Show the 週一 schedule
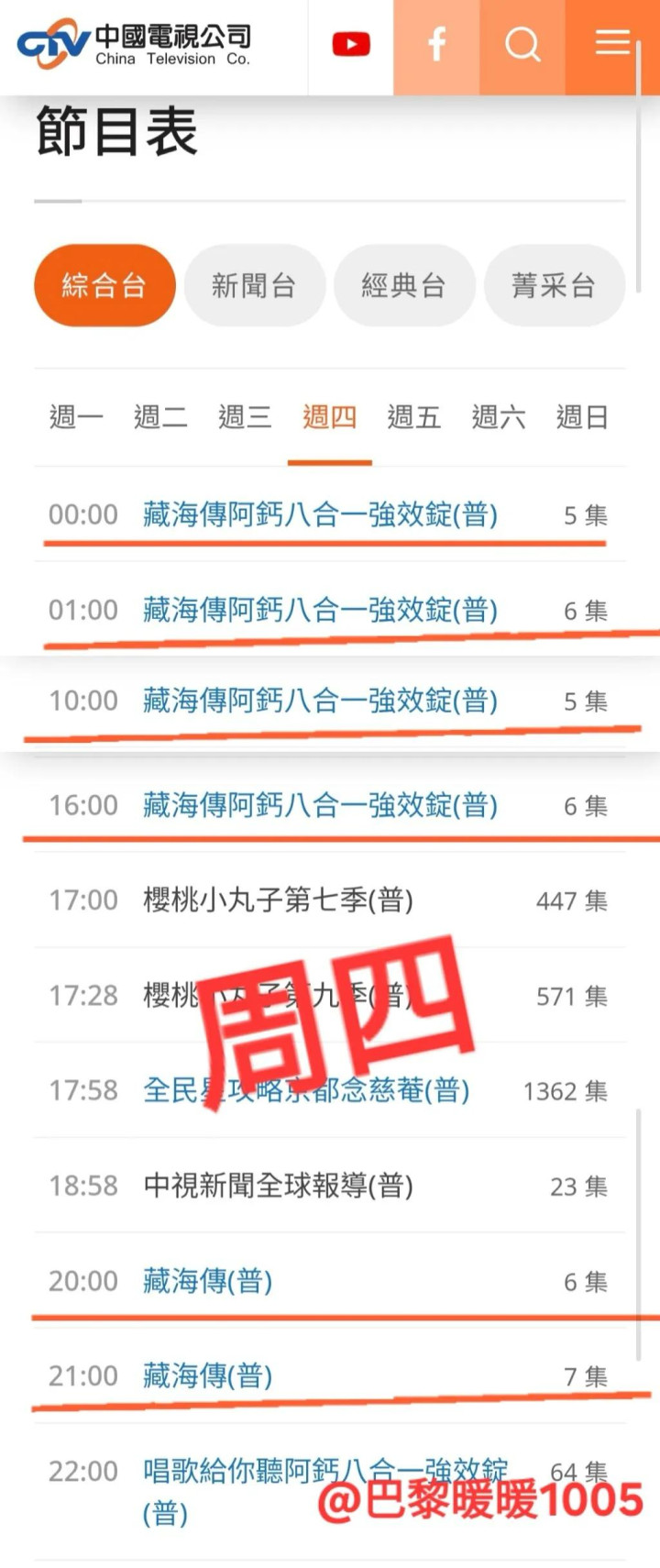This screenshot has height=1568, width=660. (76, 417)
